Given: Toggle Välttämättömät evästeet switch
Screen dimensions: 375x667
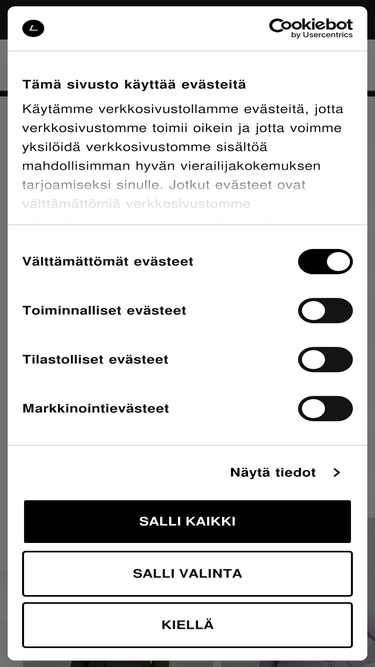Looking at the screenshot, I should click(325, 262).
